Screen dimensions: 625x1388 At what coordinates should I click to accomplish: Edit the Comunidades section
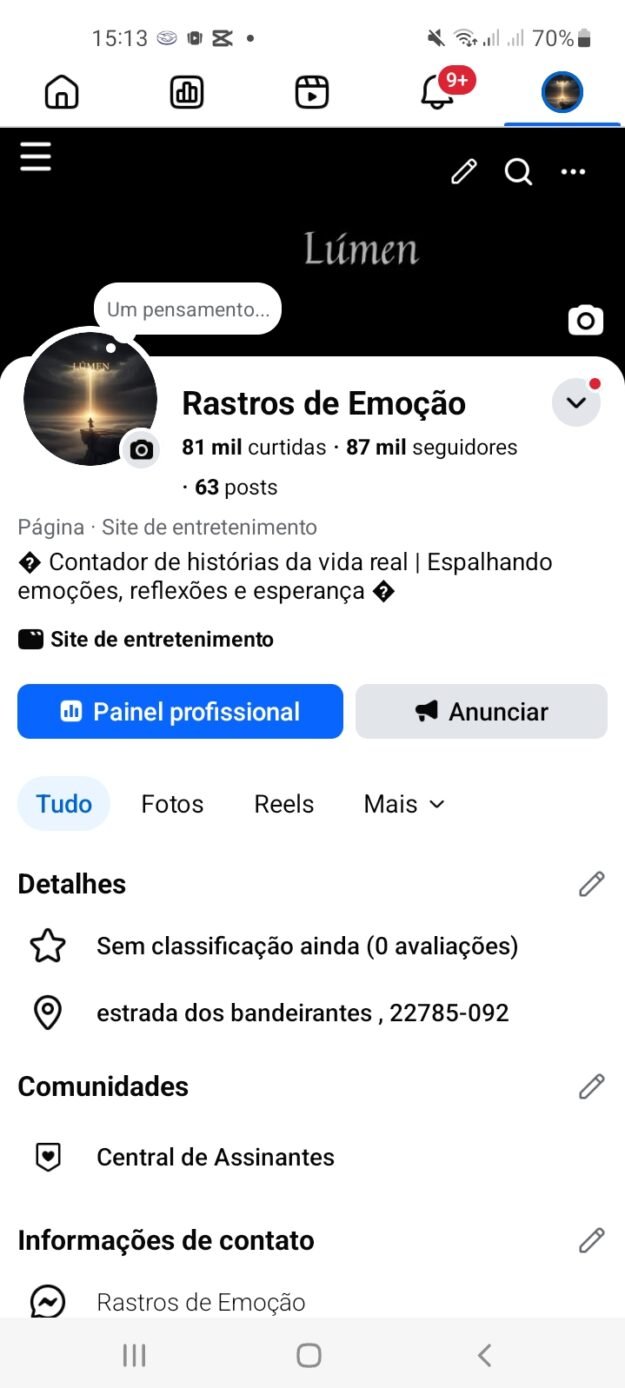[591, 1087]
